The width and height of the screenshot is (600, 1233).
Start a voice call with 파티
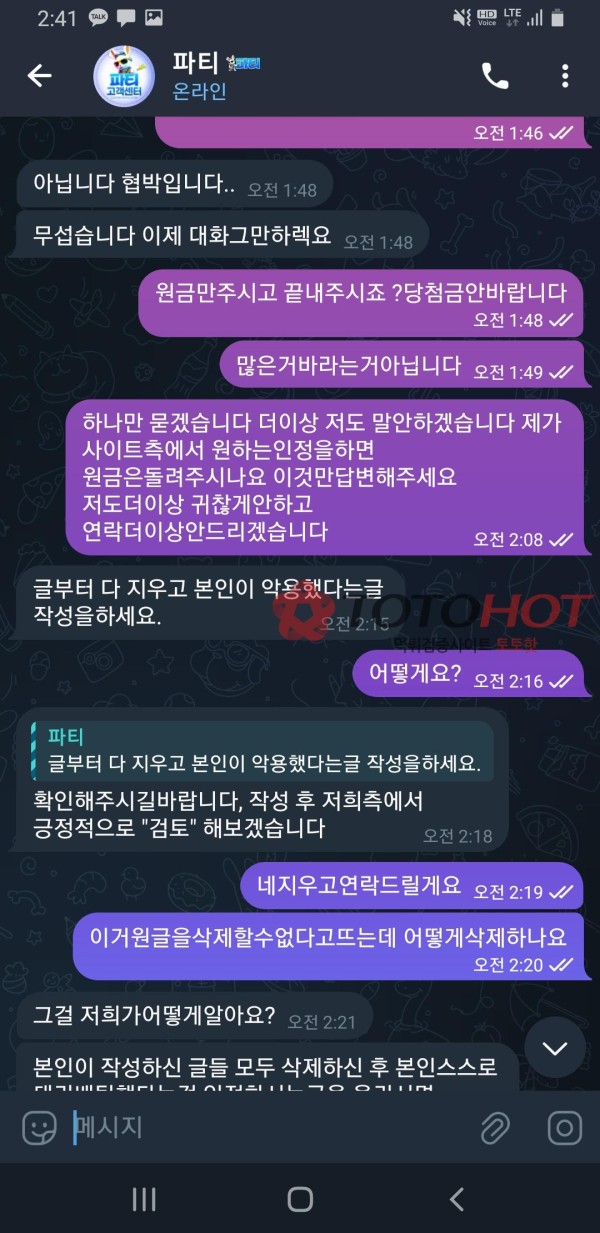pyautogui.click(x=494, y=76)
